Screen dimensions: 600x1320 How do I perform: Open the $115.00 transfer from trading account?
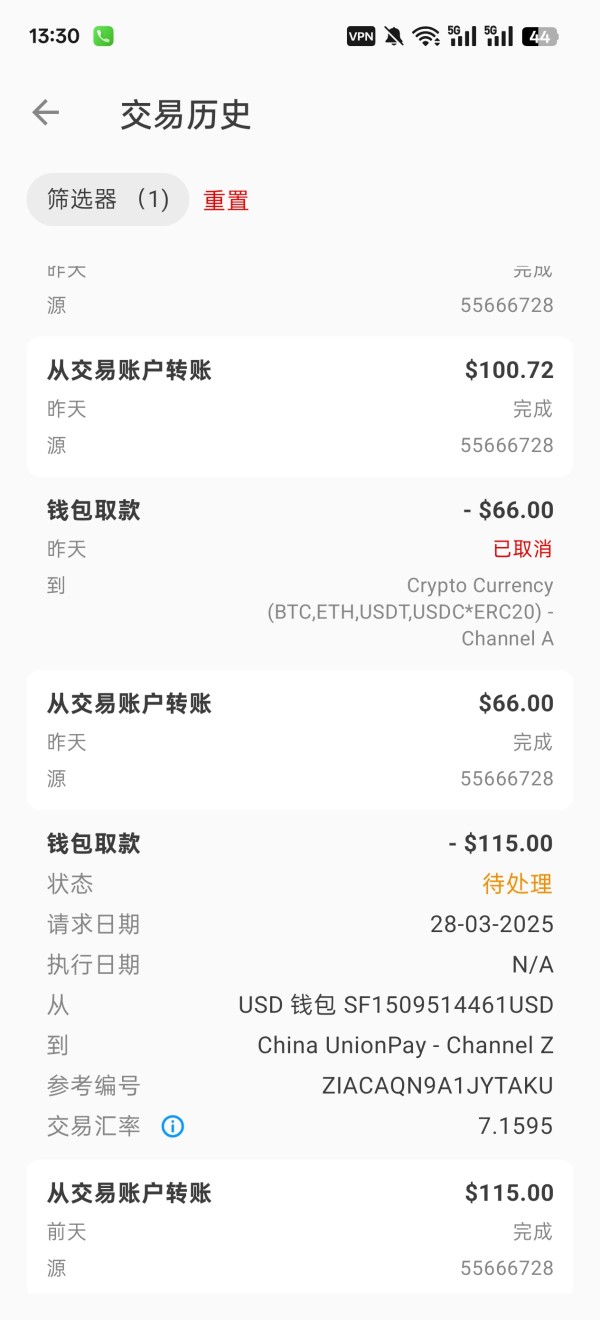coord(300,1228)
